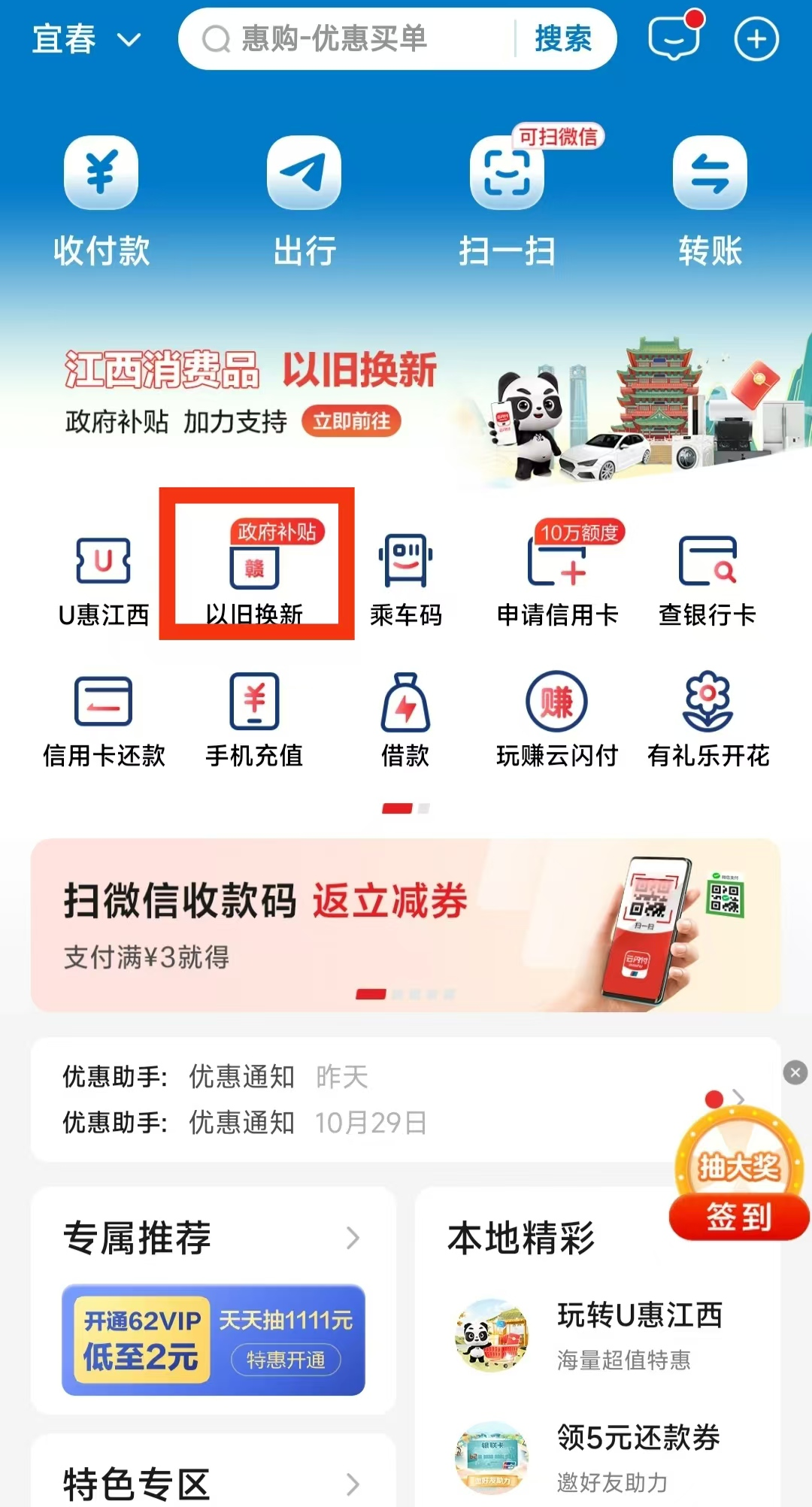Tap 立即前往 on the 以旧换新 banner
The image size is (812, 1507).
pyautogui.click(x=351, y=421)
